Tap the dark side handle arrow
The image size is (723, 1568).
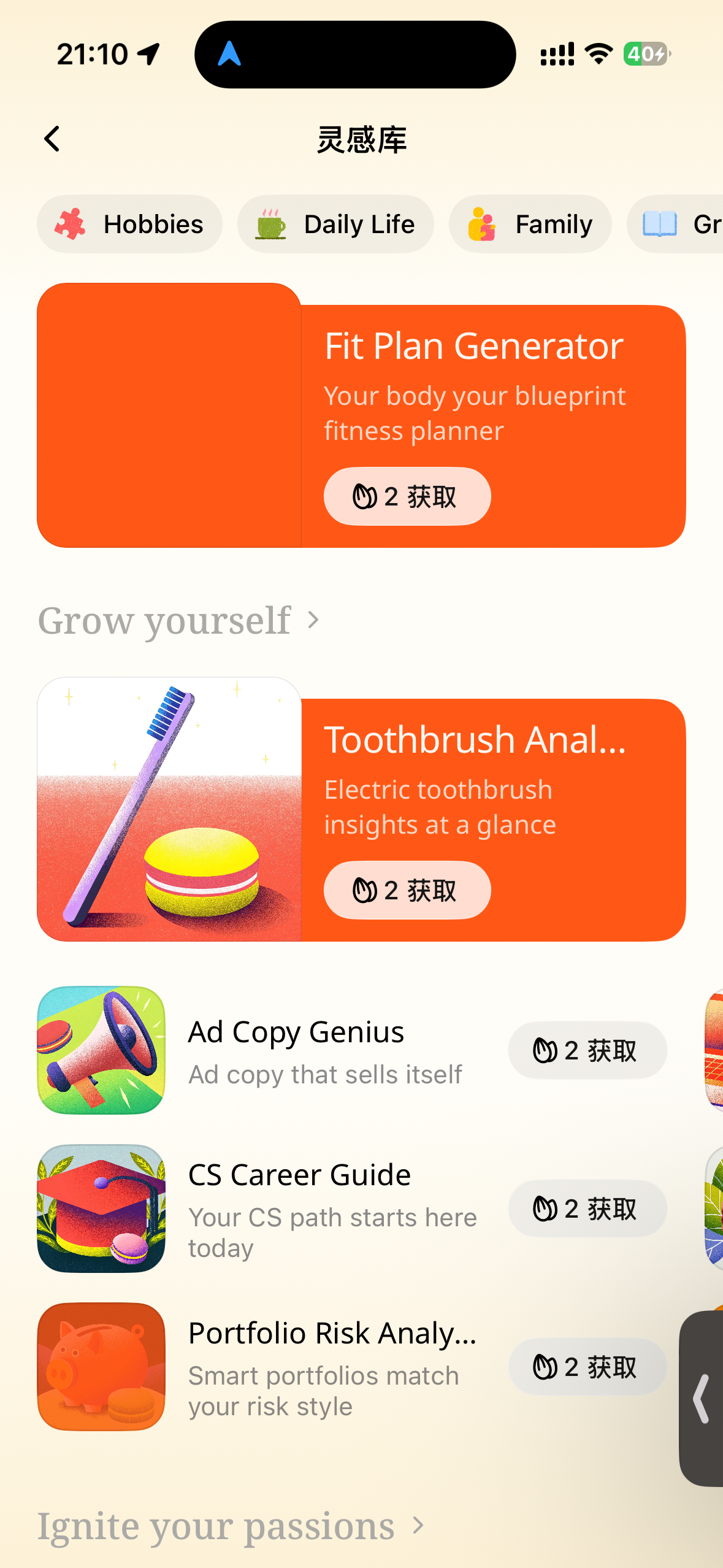702,1399
